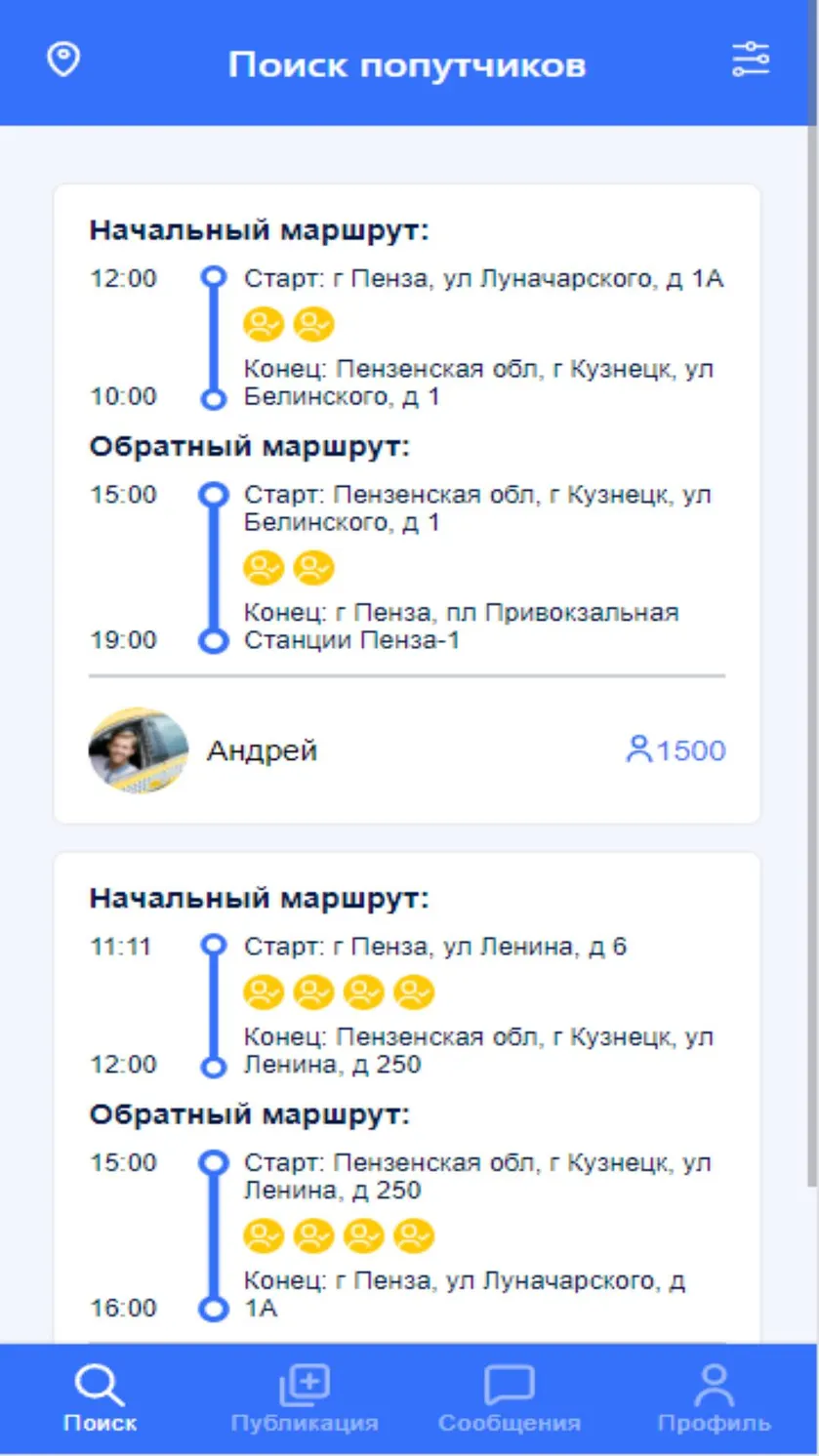Open the Сообщения tab
The width and height of the screenshot is (819, 1456).
pos(510,1398)
